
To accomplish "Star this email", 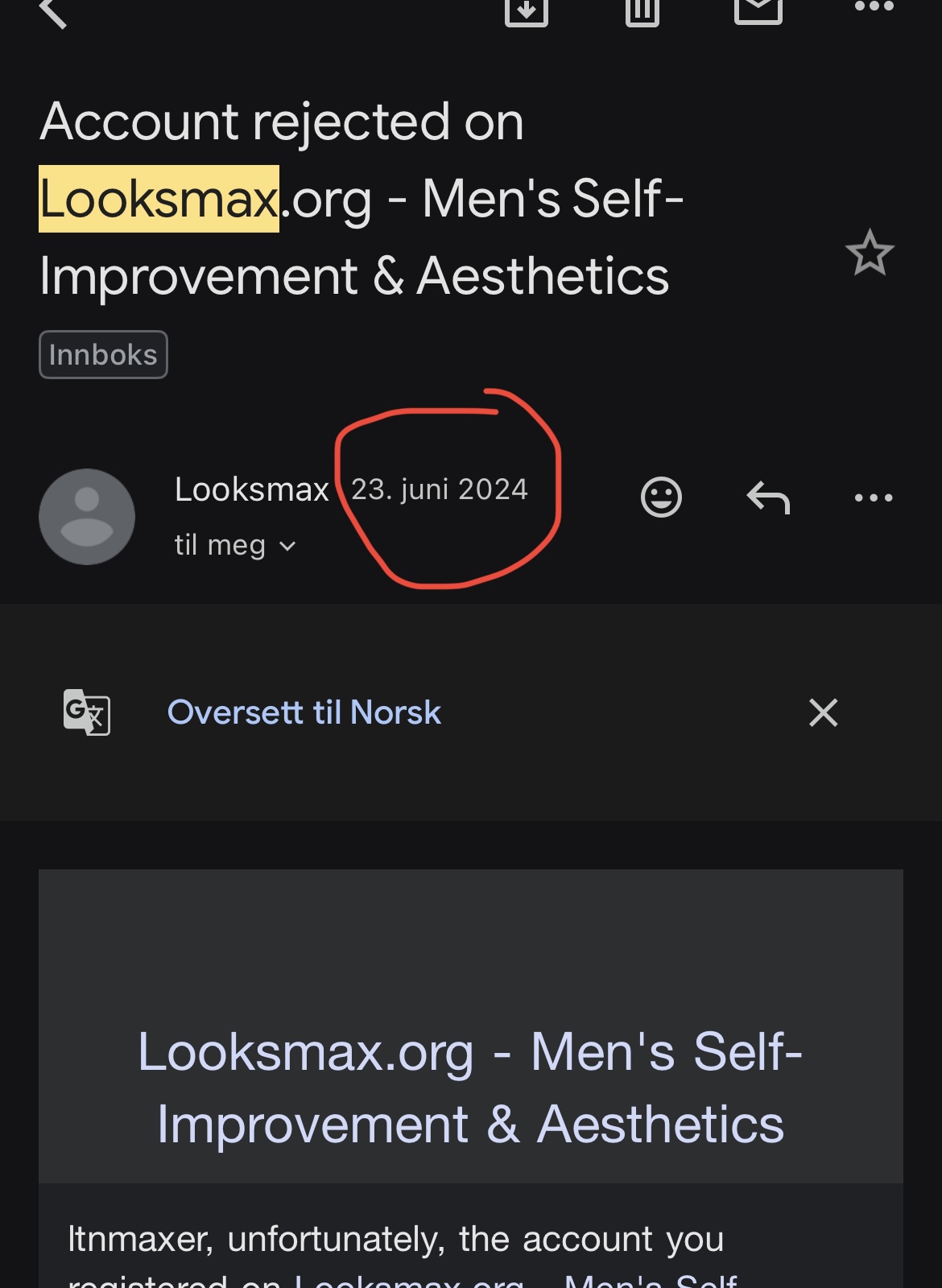I will pos(870,253).
